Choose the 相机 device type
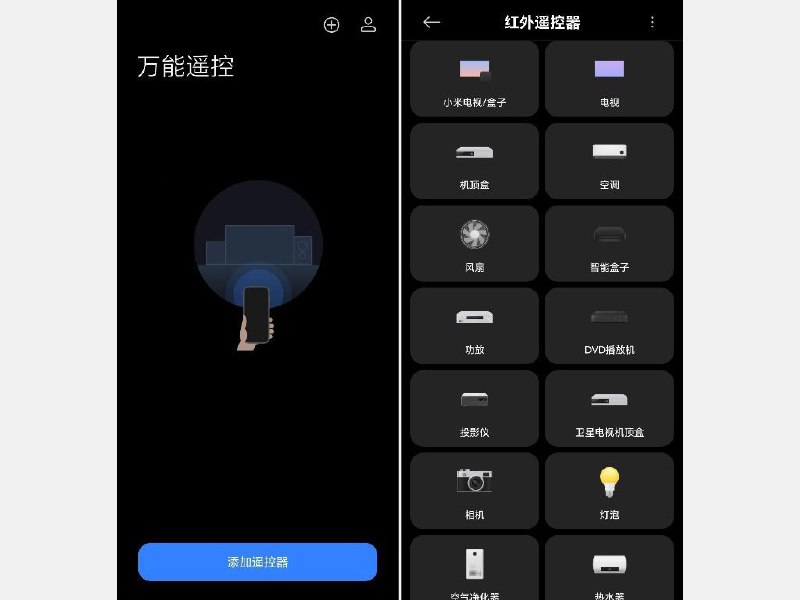Screen dimensions: 800x600 click(x=474, y=490)
